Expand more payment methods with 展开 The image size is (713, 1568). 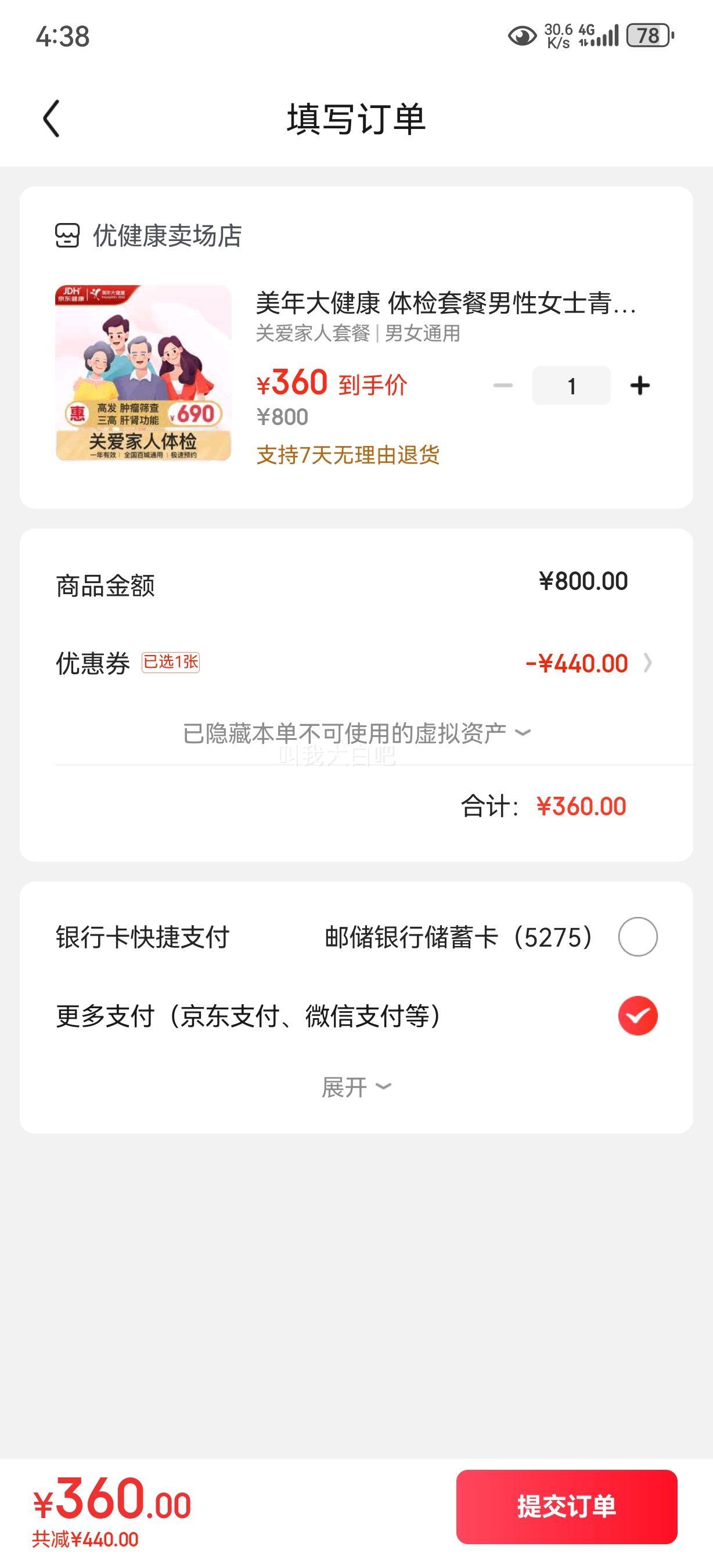(x=356, y=1087)
